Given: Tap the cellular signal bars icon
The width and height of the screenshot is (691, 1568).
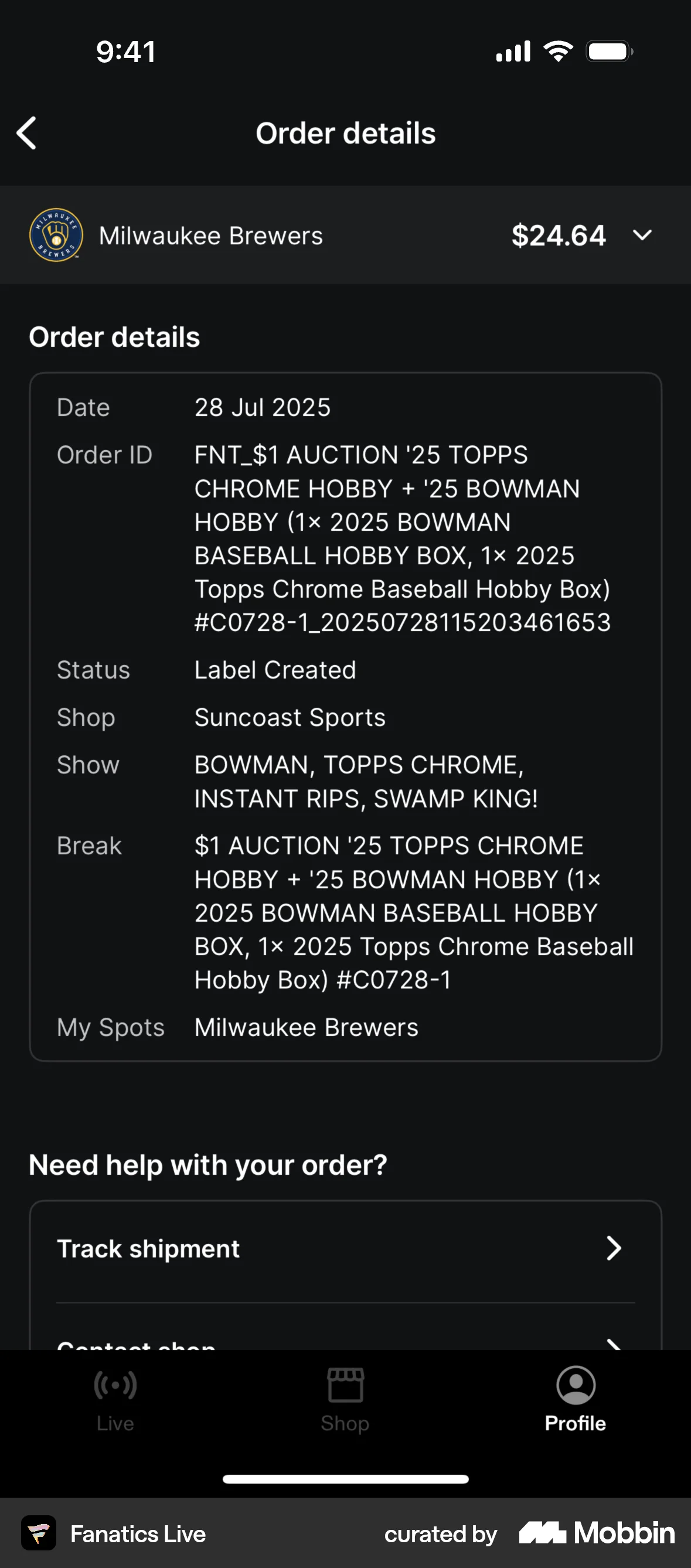Looking at the screenshot, I should click(512, 51).
